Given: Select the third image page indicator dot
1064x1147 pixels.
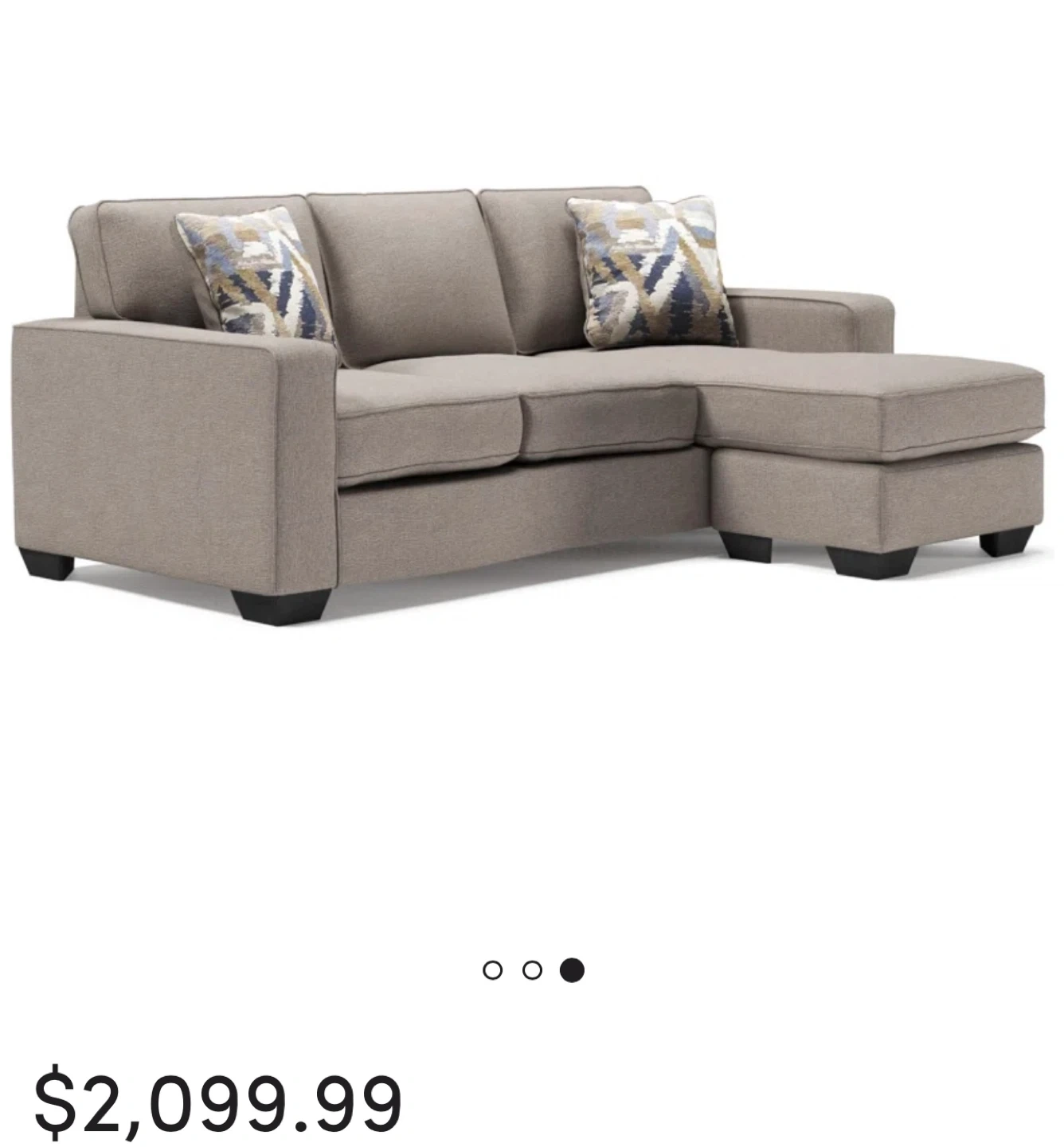Looking at the screenshot, I should tap(572, 970).
